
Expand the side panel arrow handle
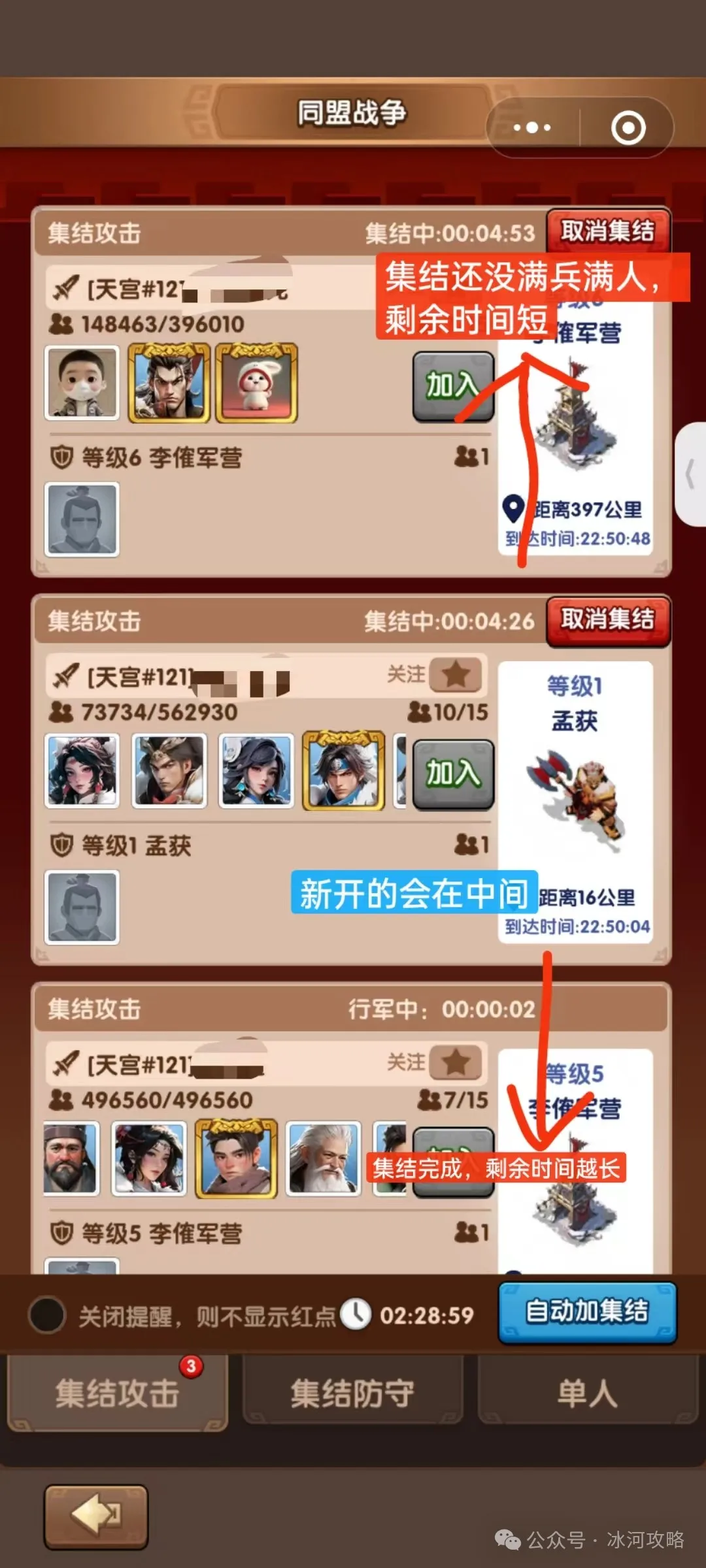690,474
